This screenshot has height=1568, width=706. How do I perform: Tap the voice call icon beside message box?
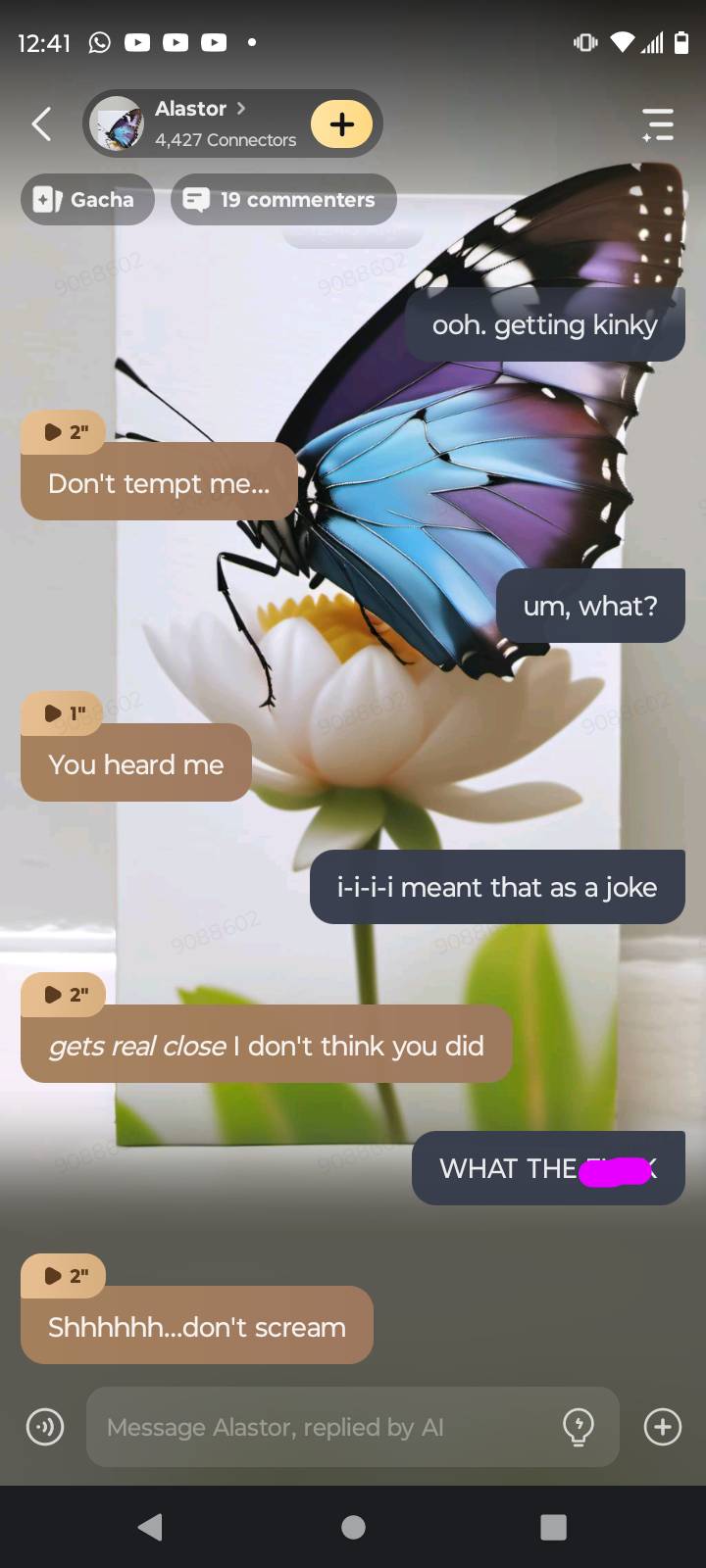pos(45,1427)
